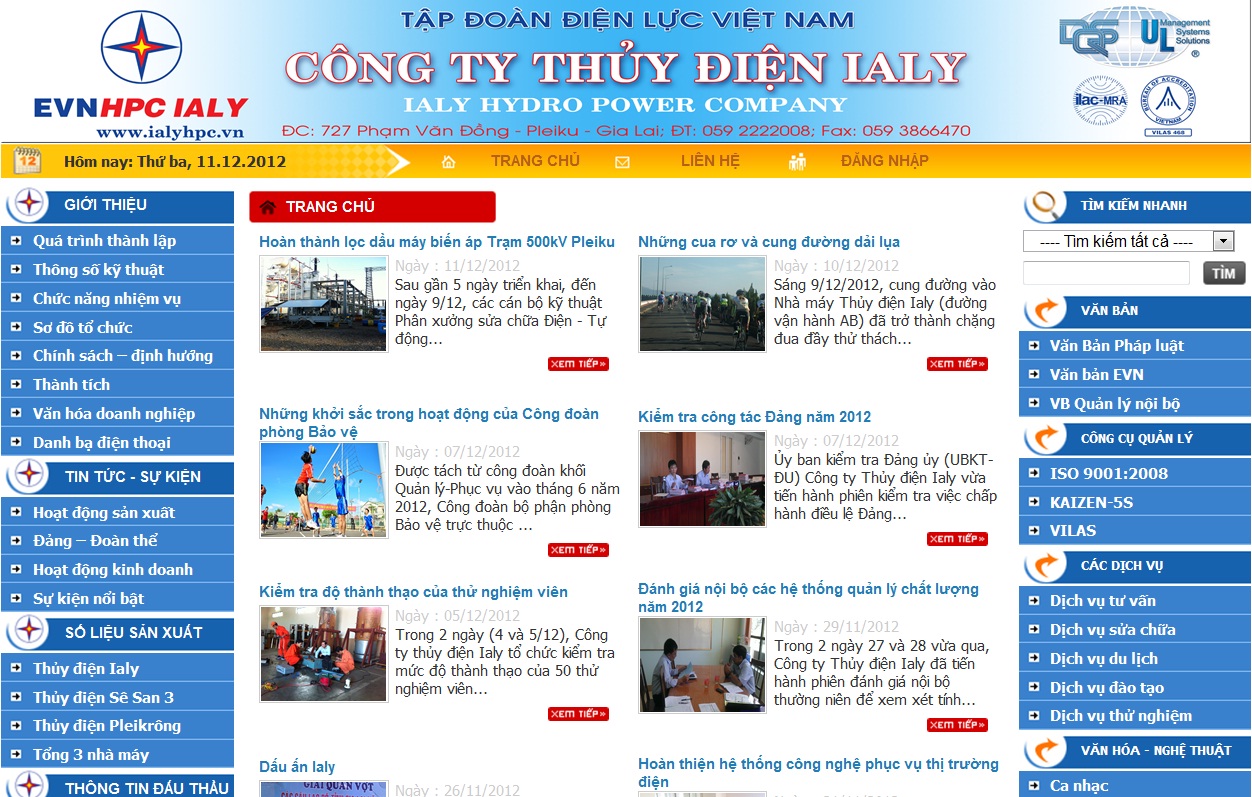
Task: Tap Xem tiếp under Những cua rơ article
Action: coord(957,364)
